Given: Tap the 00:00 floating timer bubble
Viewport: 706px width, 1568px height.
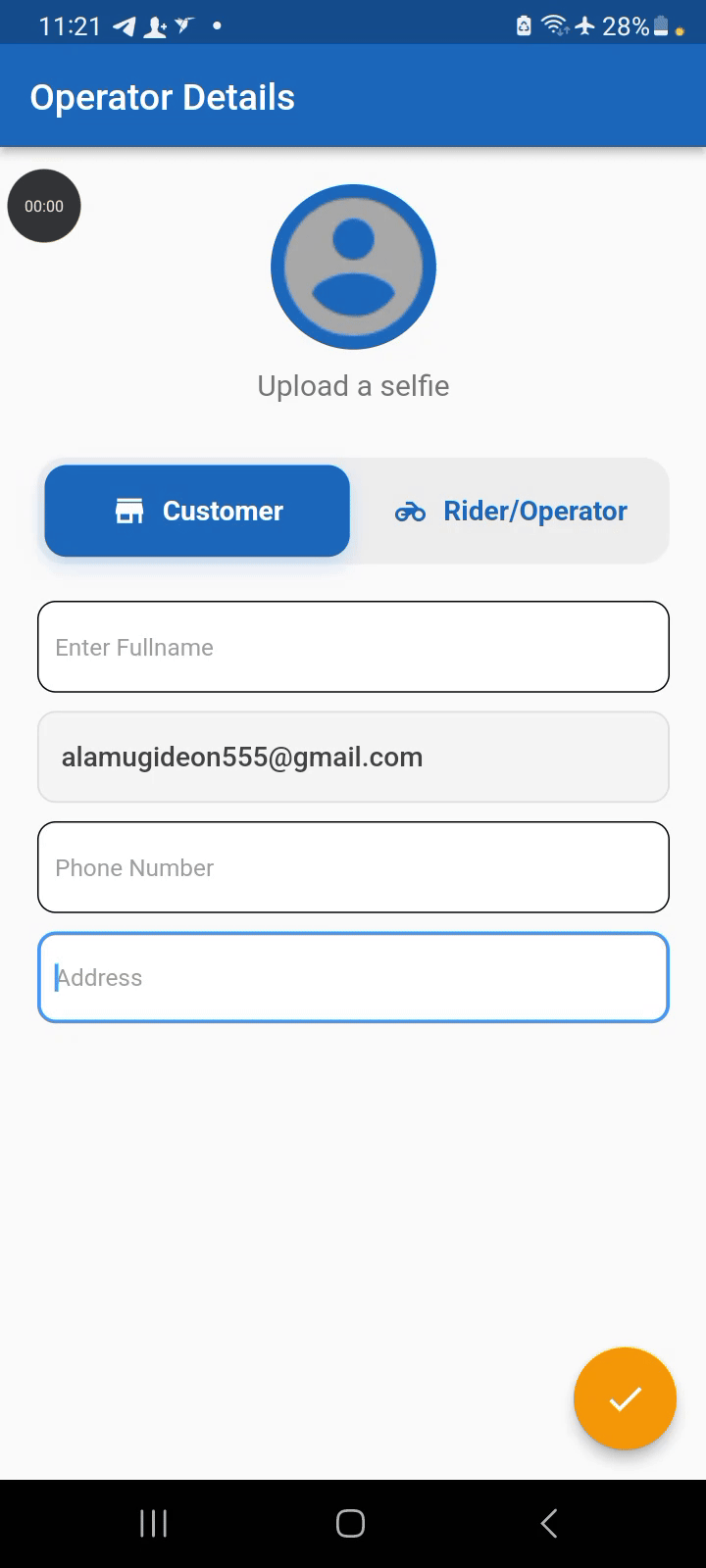Looking at the screenshot, I should pyautogui.click(x=44, y=206).
